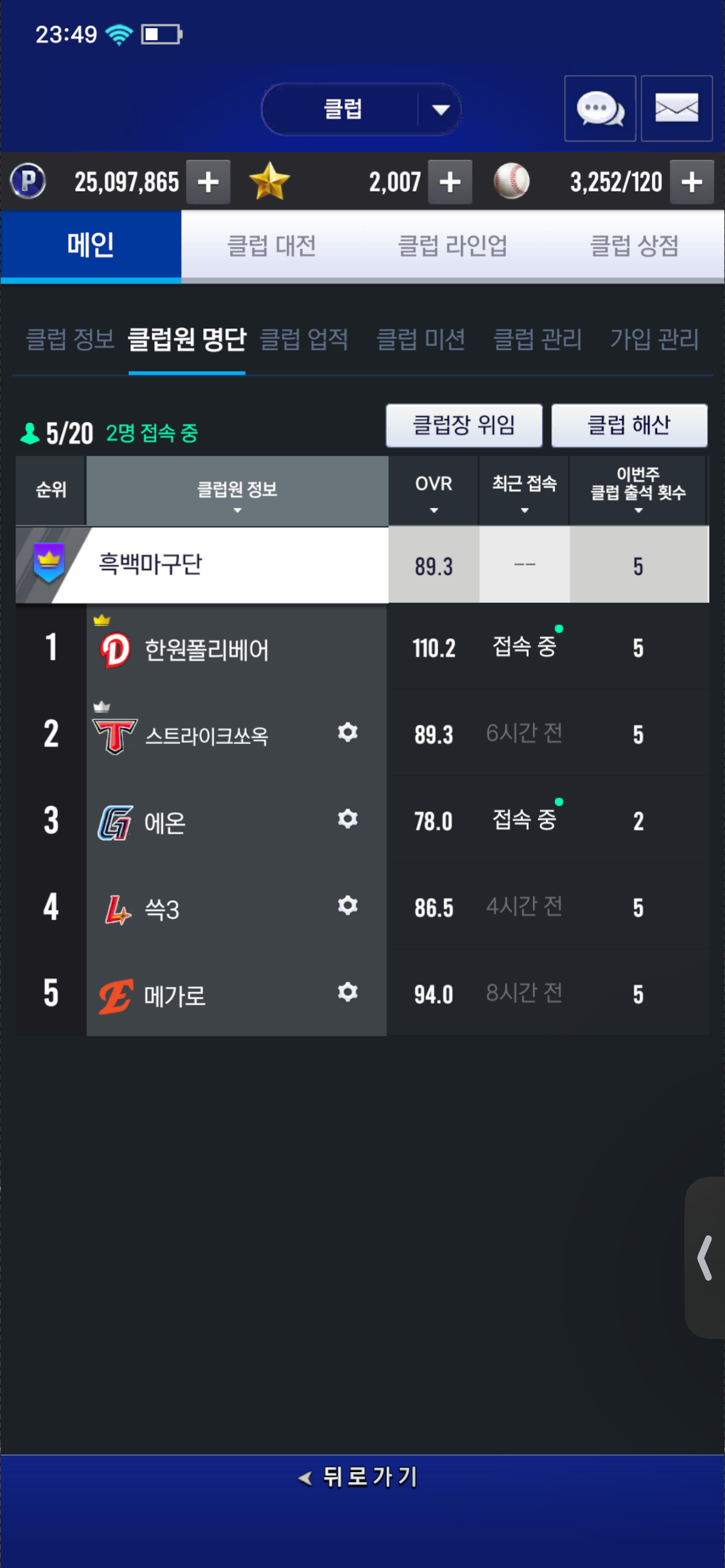Add more baseballs with the plus button

pyautogui.click(x=692, y=182)
